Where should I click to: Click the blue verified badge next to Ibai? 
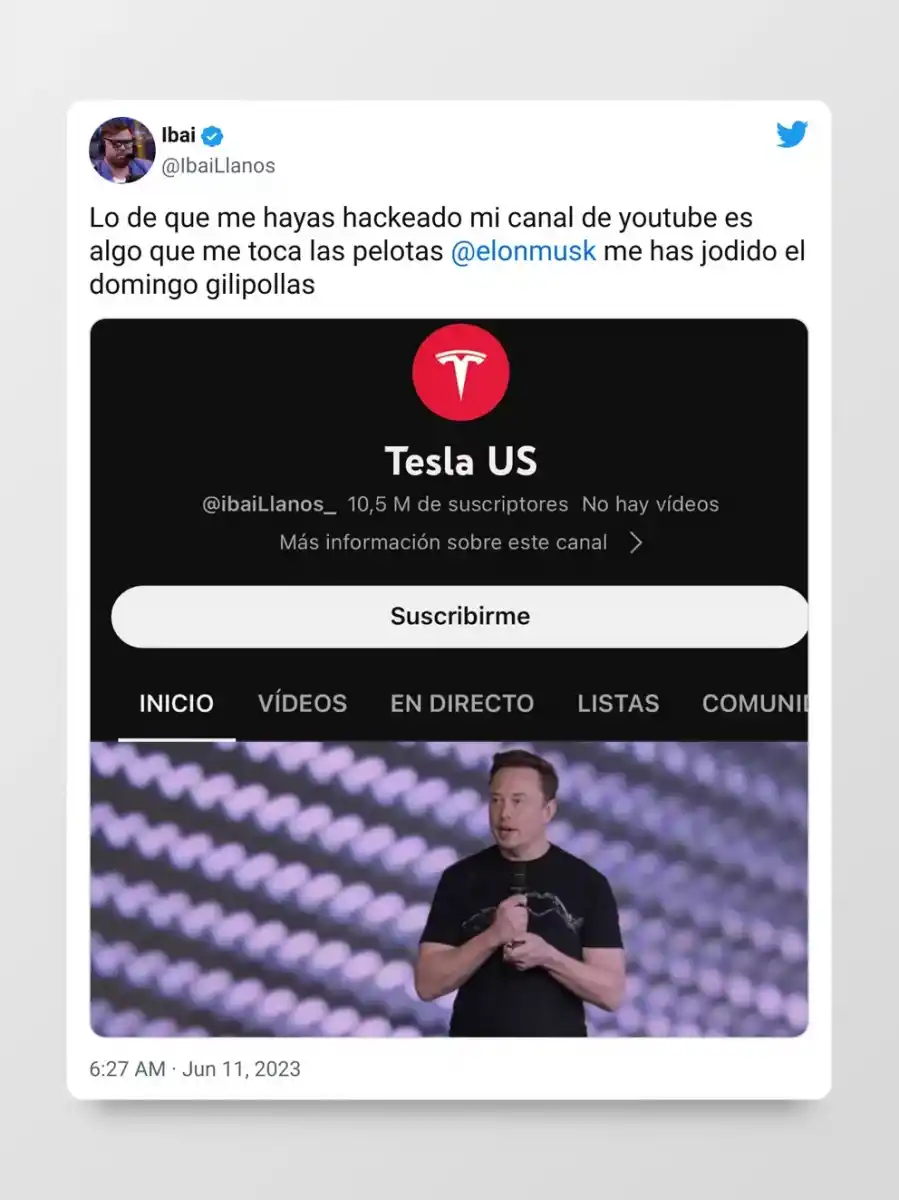212,135
